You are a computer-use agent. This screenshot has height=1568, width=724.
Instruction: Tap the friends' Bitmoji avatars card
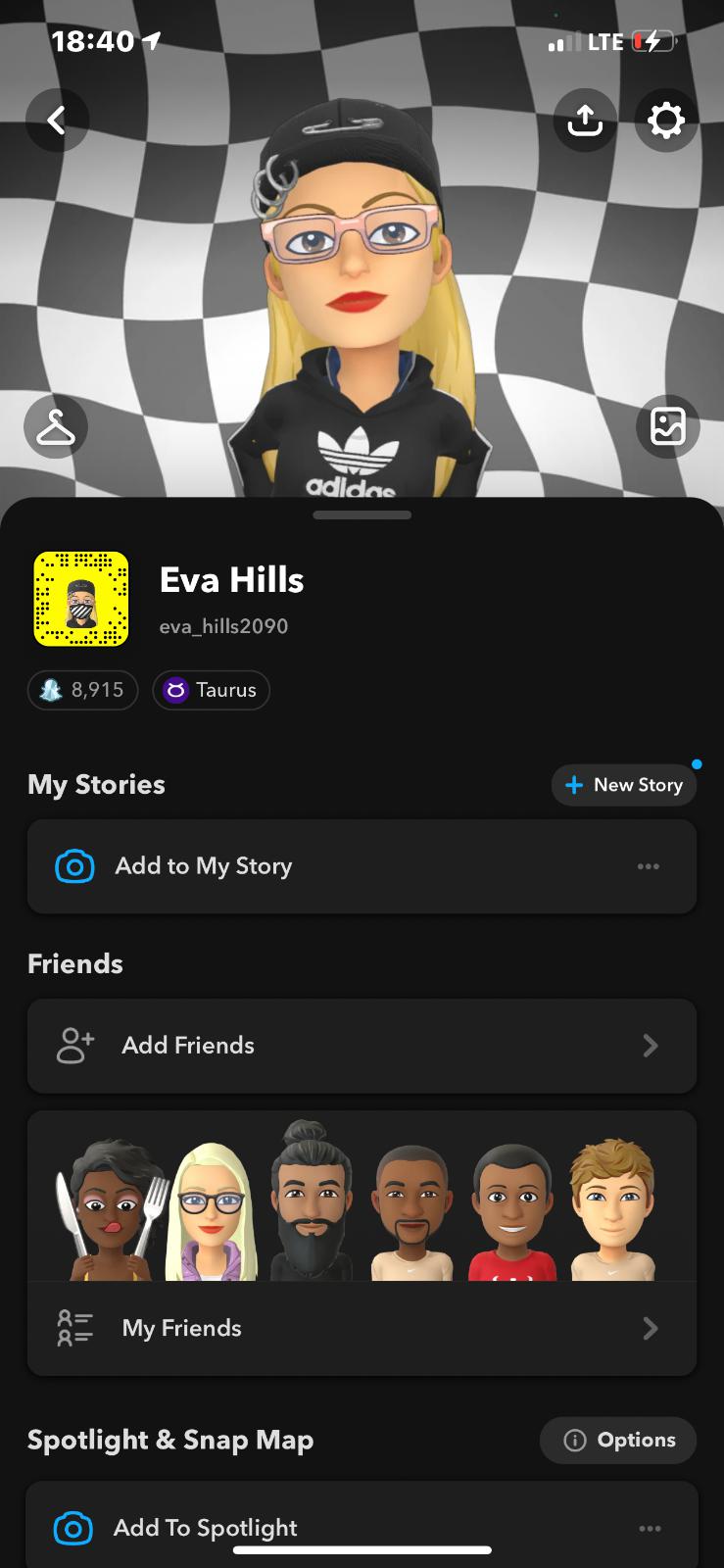(x=362, y=1200)
